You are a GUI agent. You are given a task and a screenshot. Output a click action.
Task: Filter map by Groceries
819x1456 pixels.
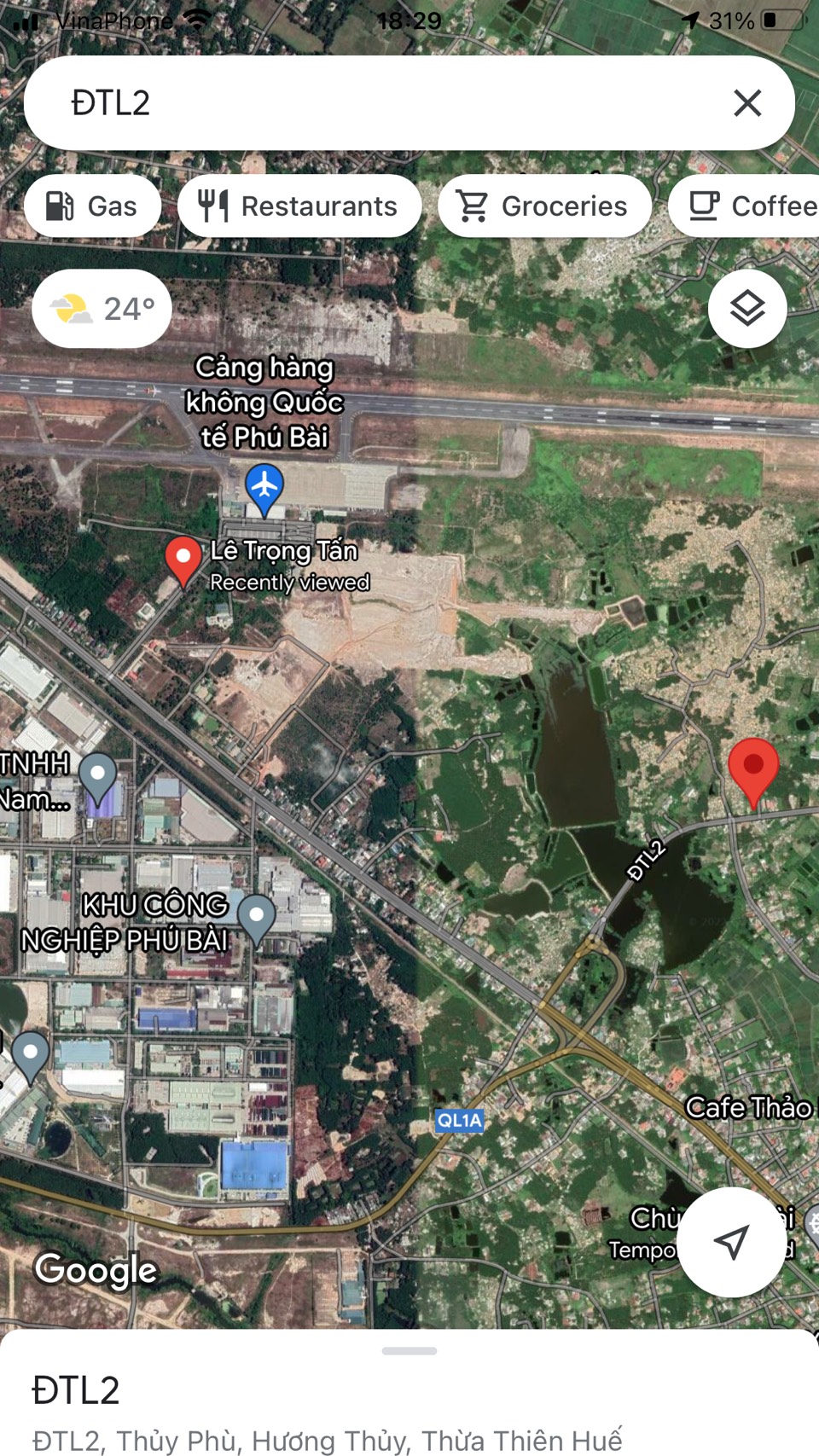tap(544, 206)
